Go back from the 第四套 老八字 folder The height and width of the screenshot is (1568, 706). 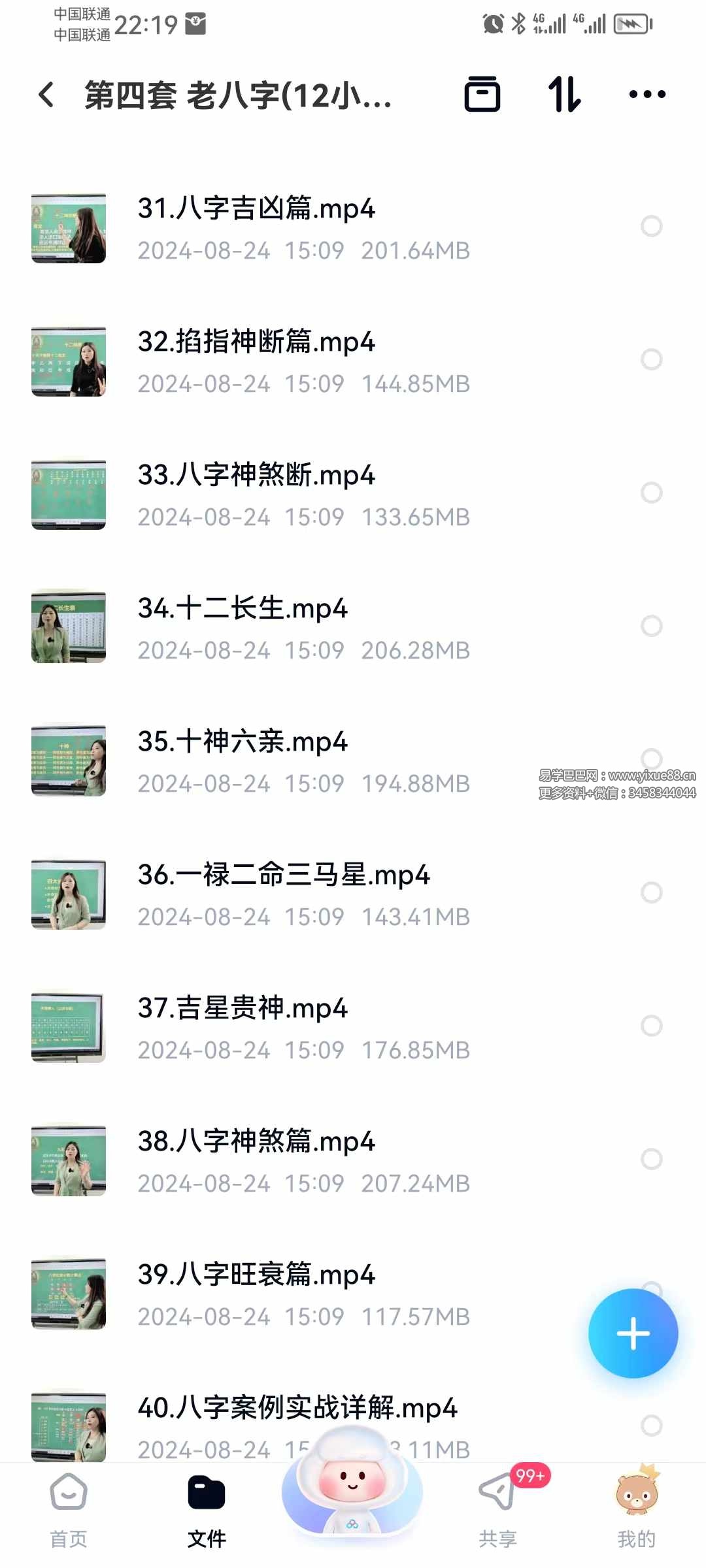click(x=46, y=95)
